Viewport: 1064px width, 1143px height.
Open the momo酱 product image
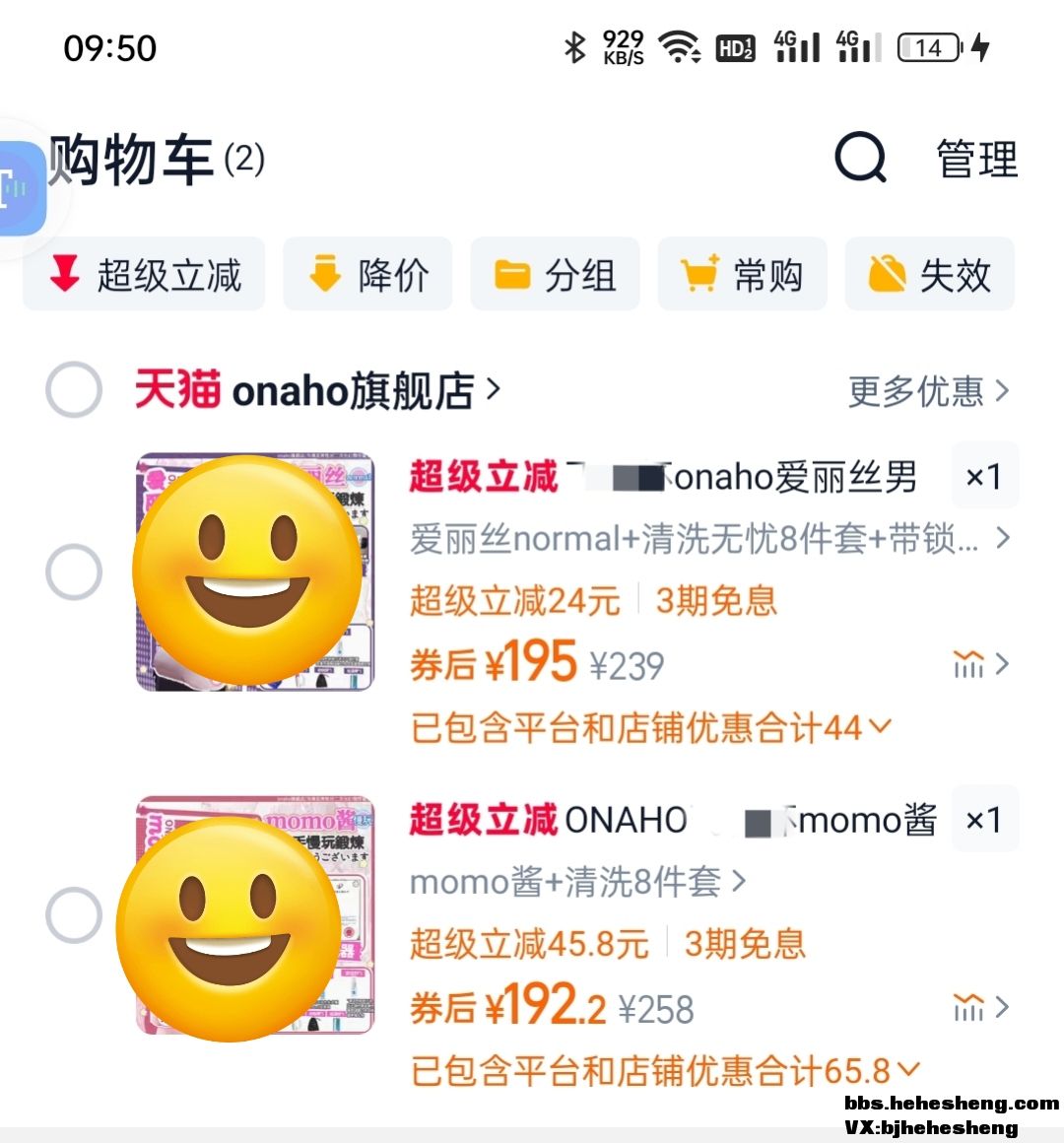(x=254, y=915)
